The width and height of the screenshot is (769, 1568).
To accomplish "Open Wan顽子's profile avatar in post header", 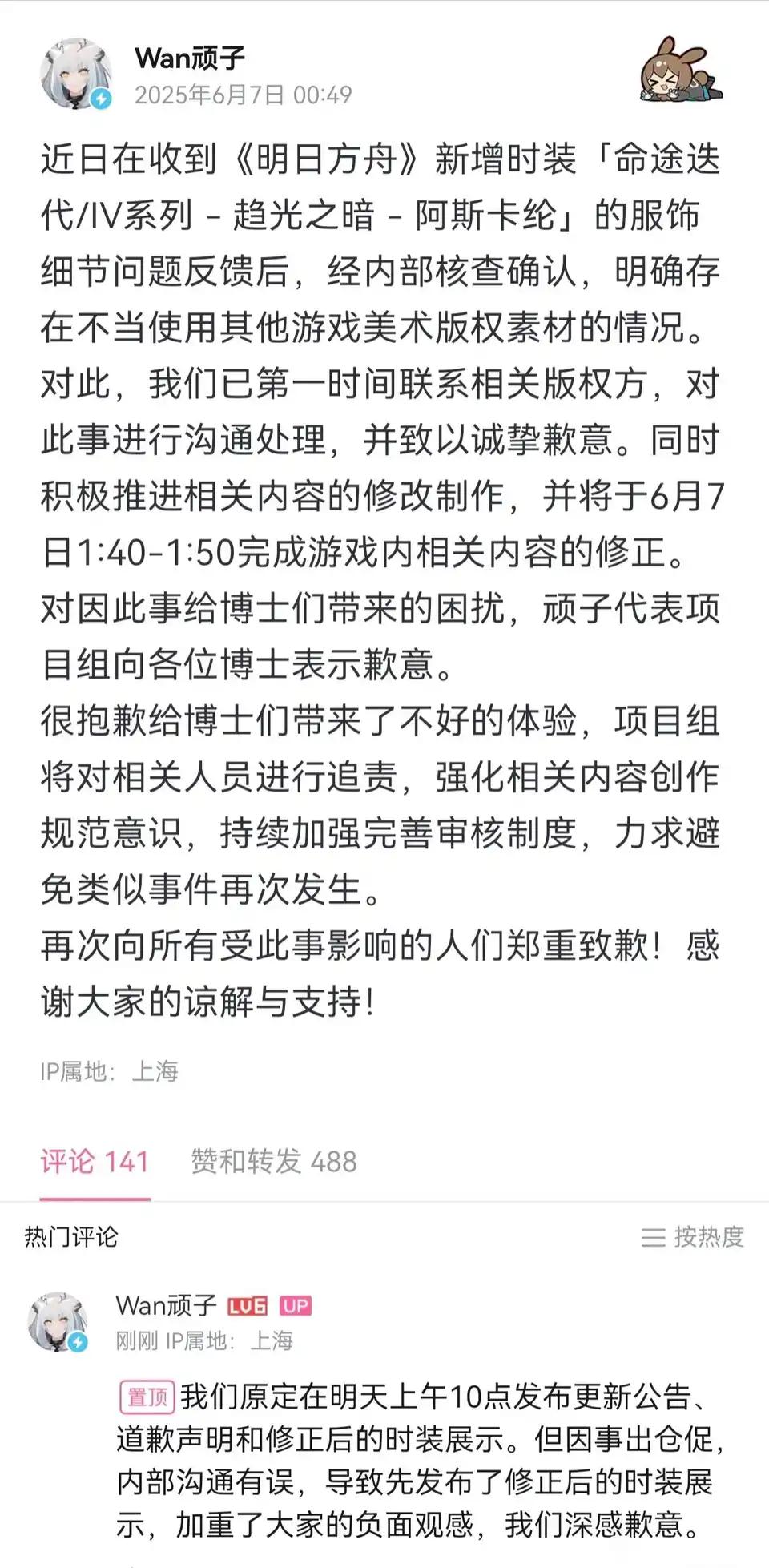I will (x=76, y=73).
